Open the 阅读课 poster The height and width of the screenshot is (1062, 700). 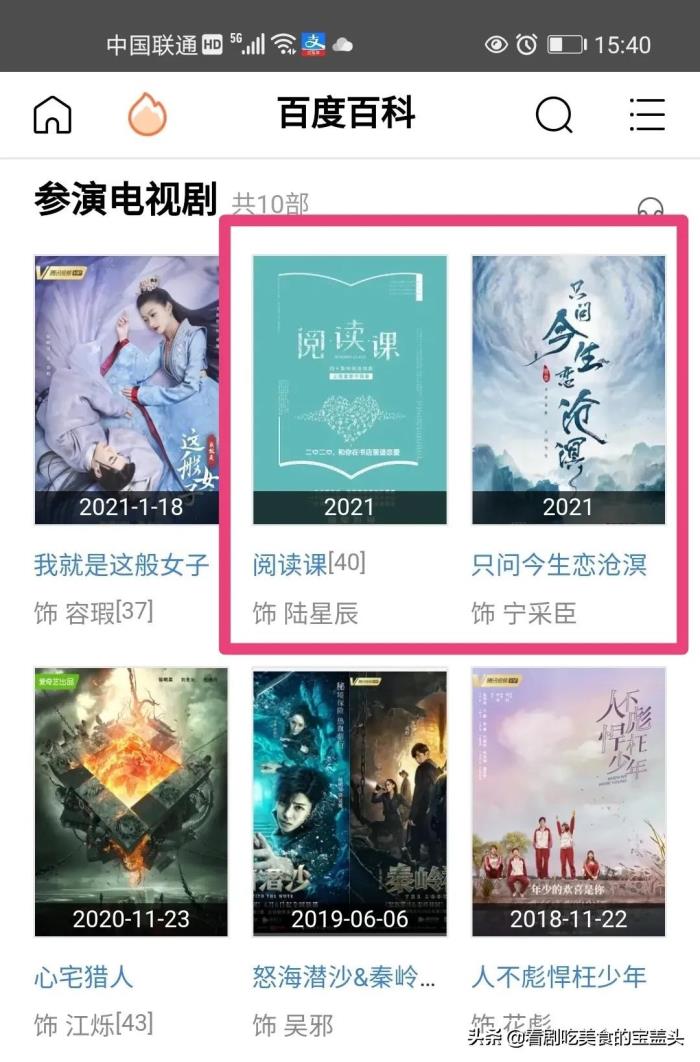(x=349, y=390)
